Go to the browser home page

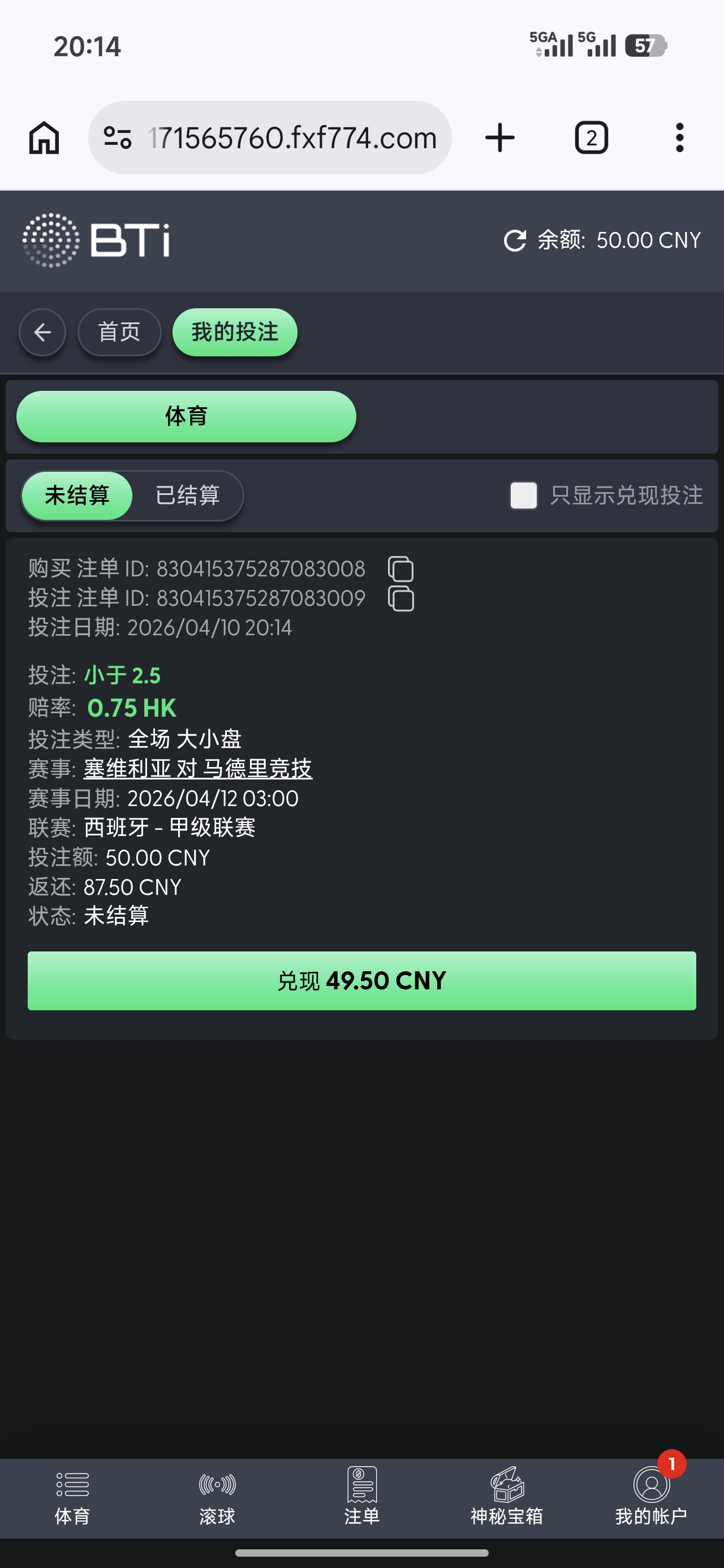[44, 137]
